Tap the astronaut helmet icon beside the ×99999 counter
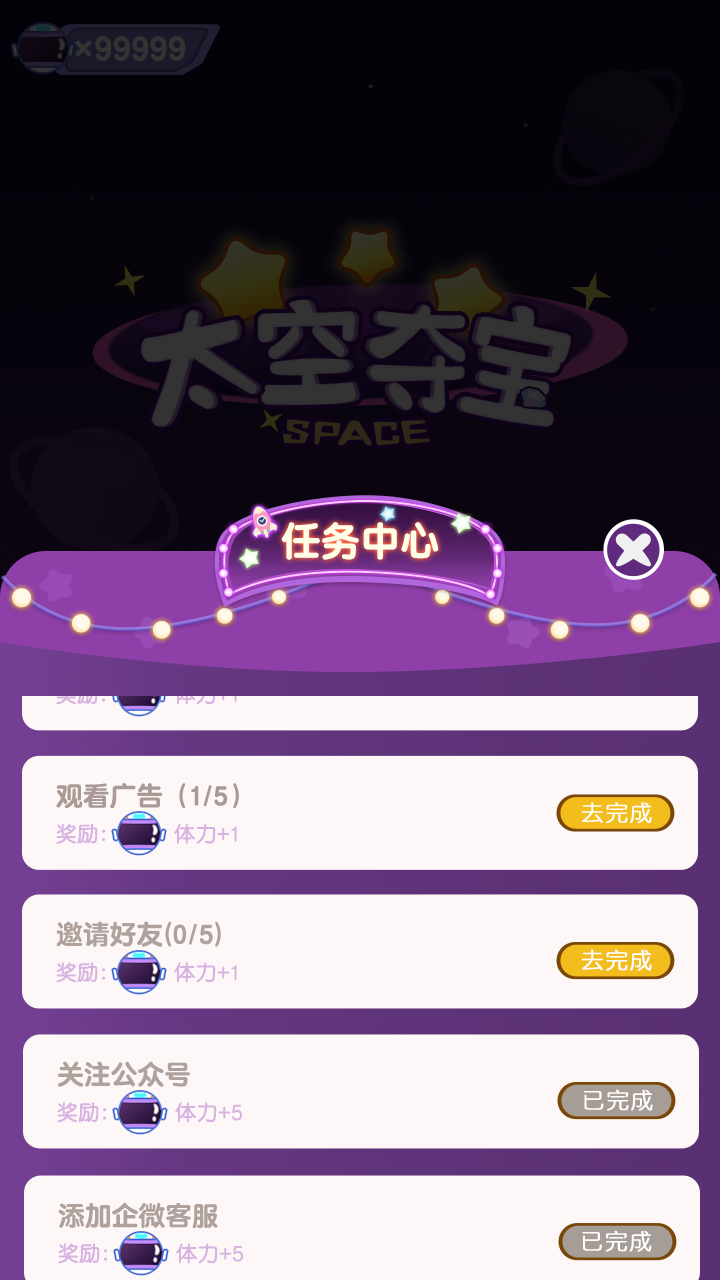The width and height of the screenshot is (720, 1280). [42, 44]
